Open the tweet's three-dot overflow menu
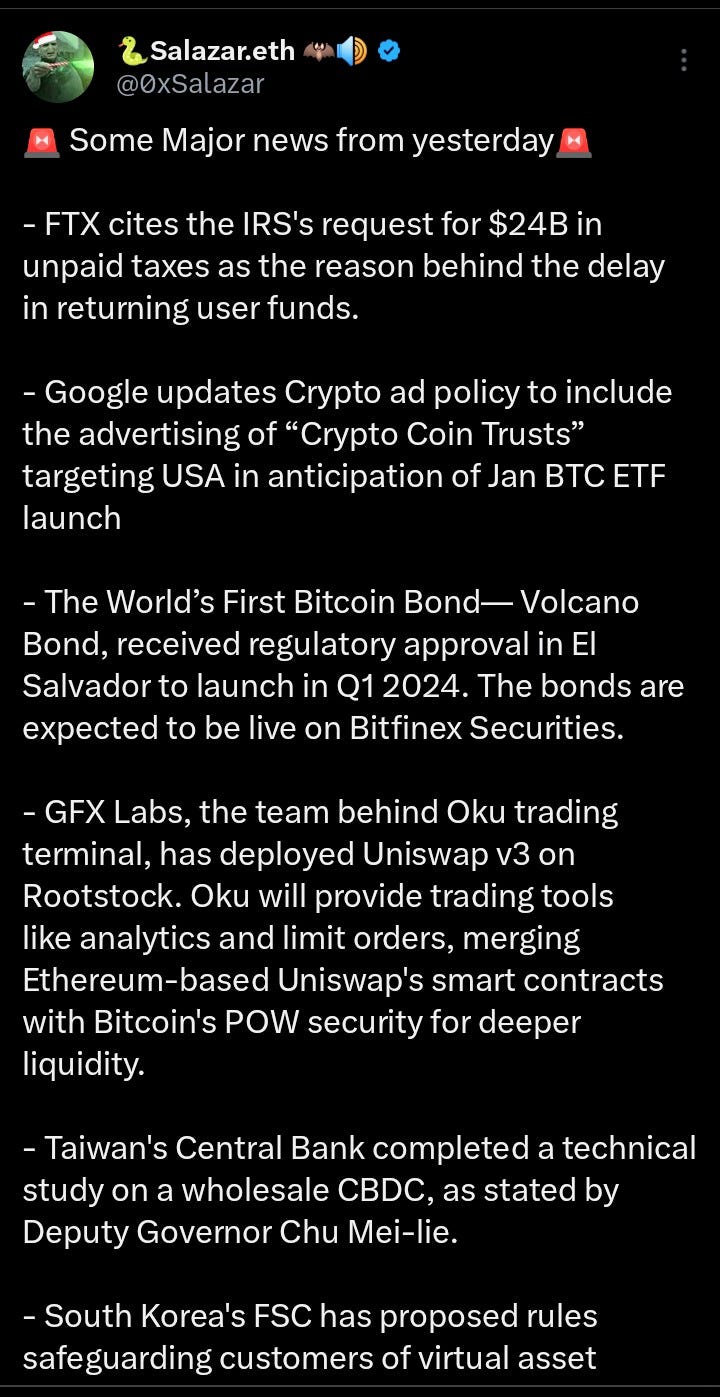This screenshot has height=1397, width=720. [x=684, y=60]
